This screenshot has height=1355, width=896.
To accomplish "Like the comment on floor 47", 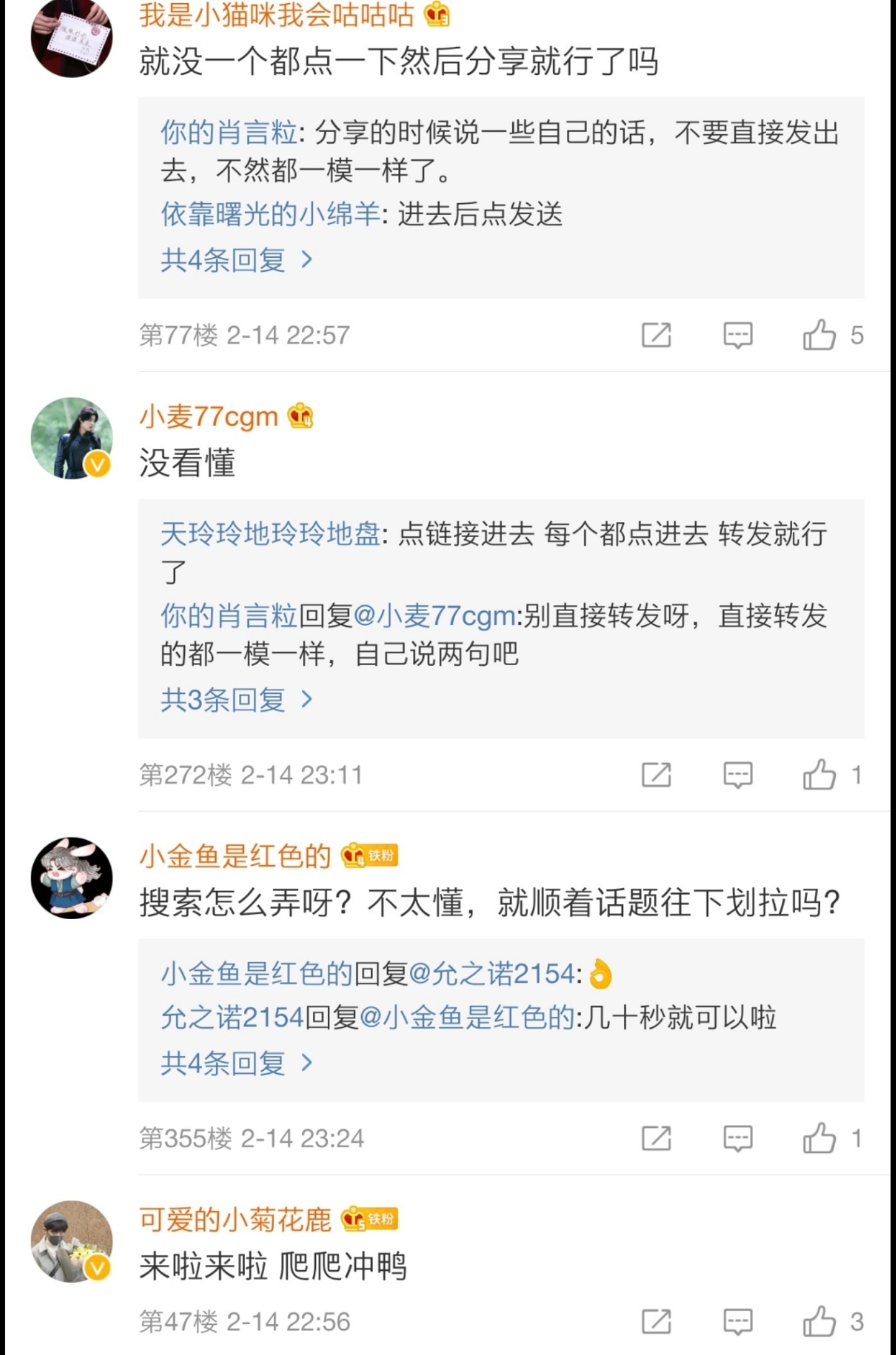I will tap(820, 1322).
